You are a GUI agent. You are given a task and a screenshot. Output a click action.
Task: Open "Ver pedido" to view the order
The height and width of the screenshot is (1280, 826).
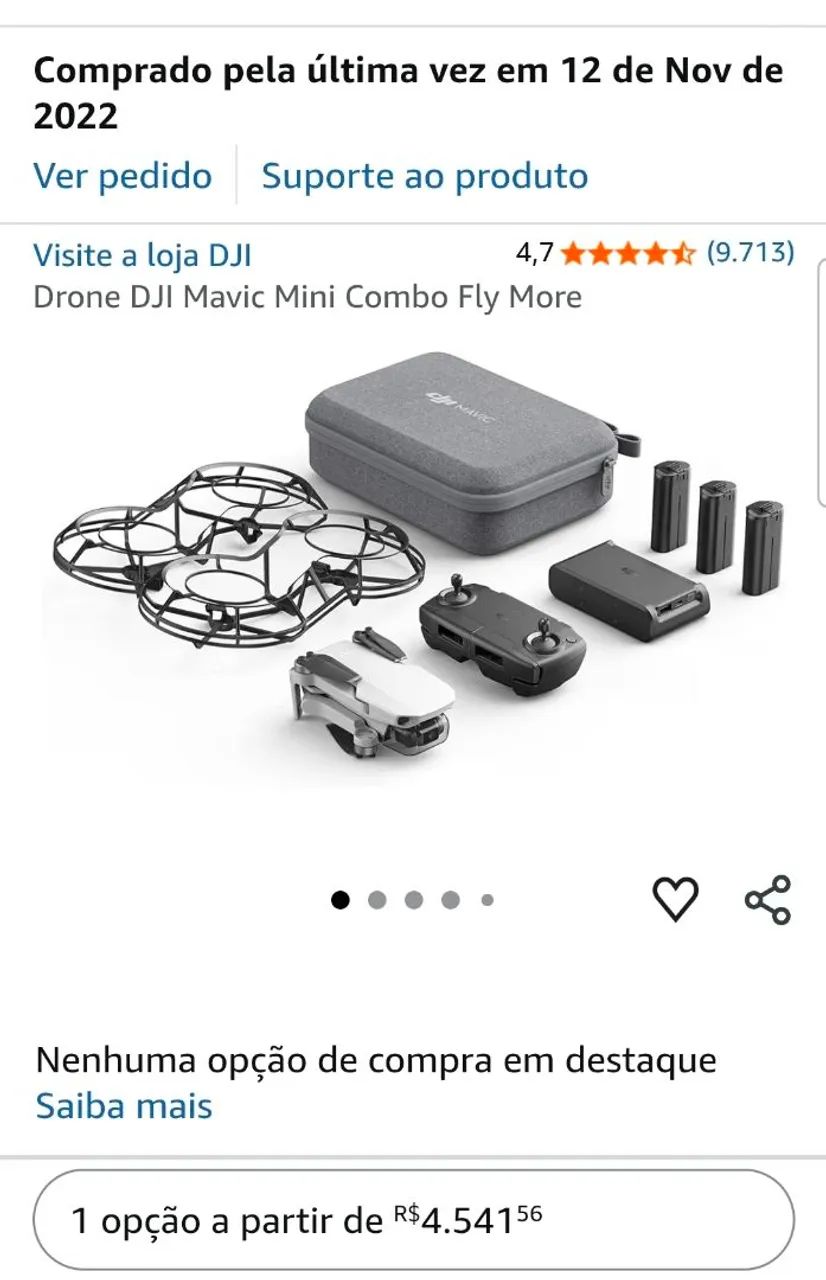[122, 176]
